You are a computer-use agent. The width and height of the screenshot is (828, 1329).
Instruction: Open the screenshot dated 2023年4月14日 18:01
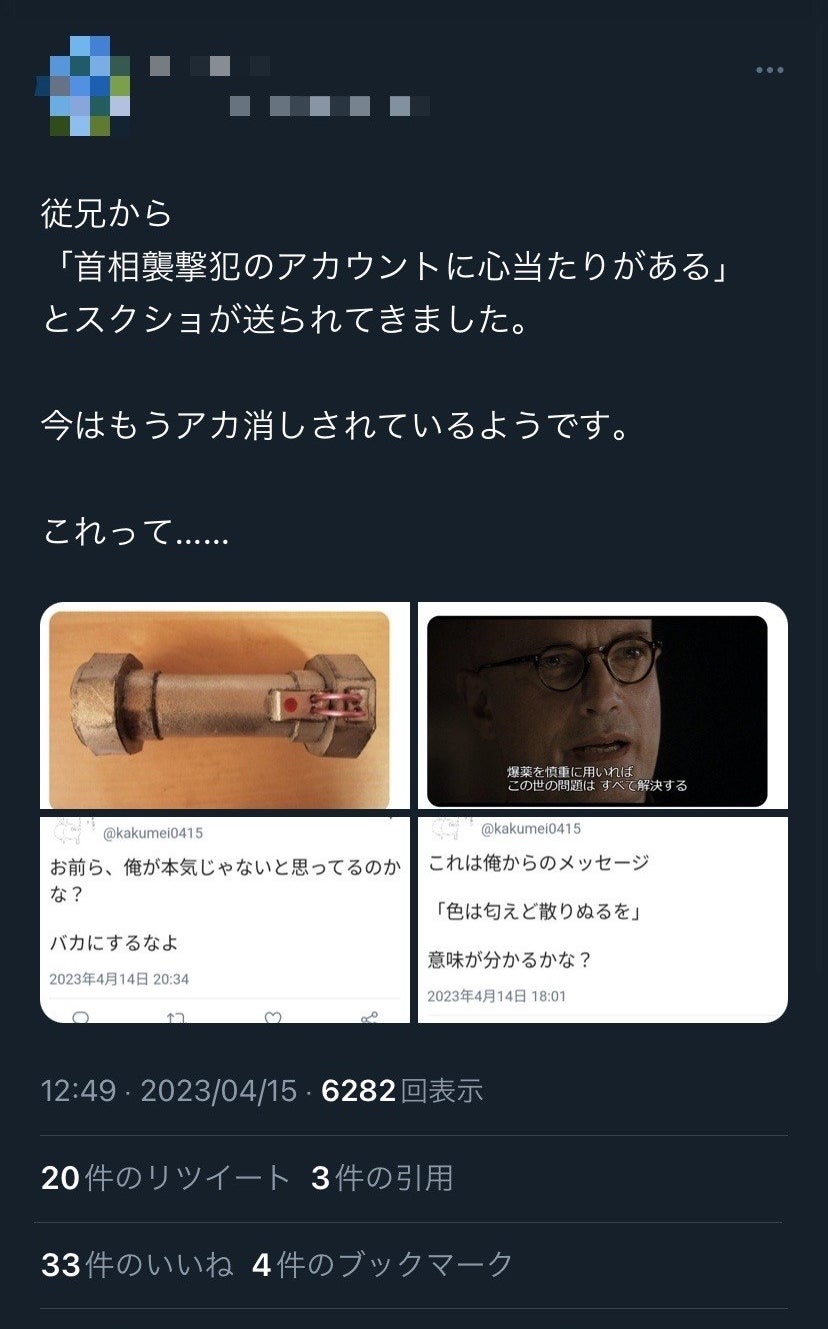click(x=603, y=920)
